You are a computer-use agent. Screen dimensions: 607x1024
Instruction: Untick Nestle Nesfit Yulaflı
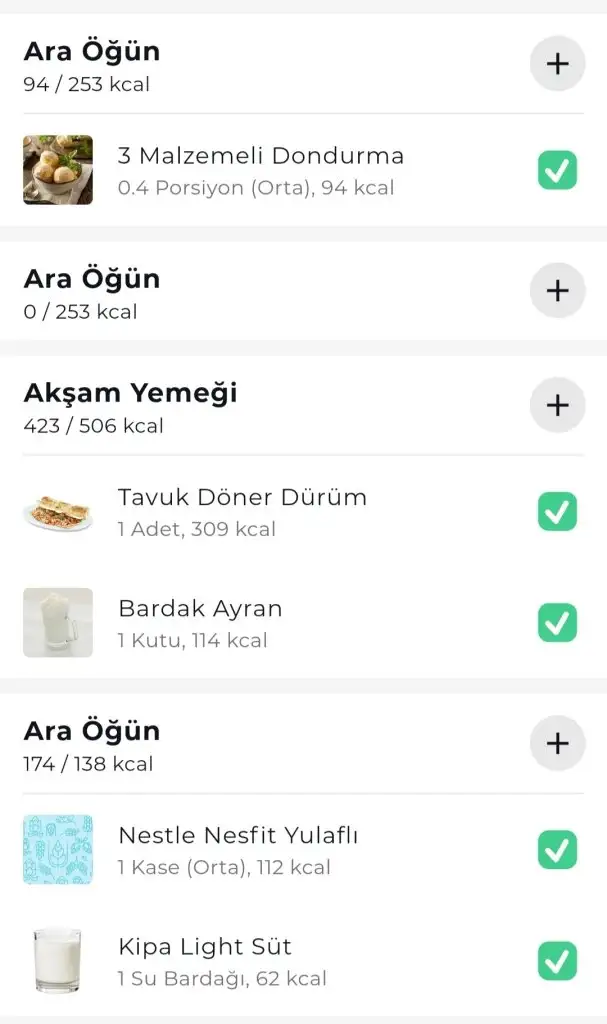[x=557, y=850]
